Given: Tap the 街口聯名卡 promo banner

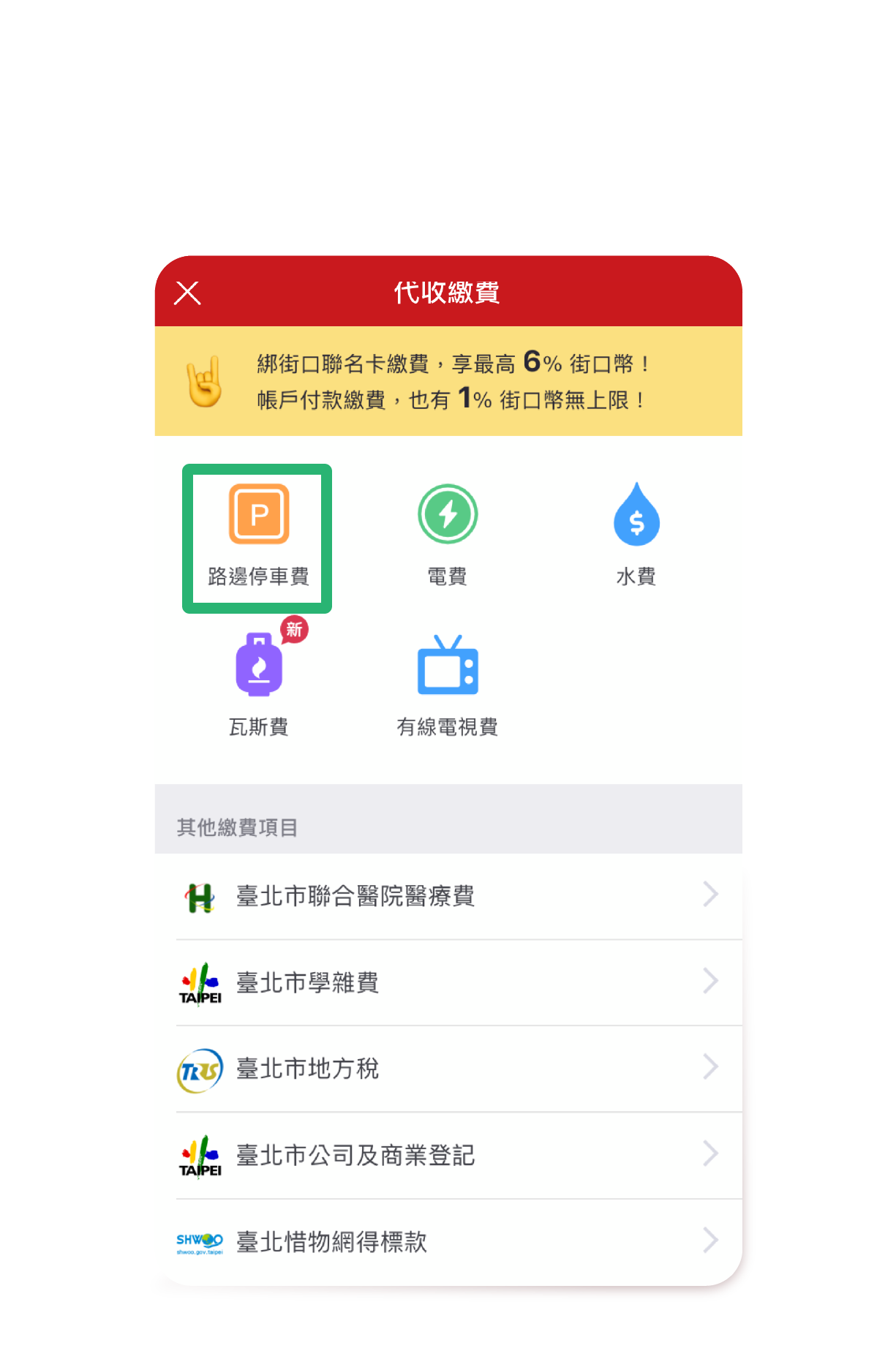Looking at the screenshot, I should click(x=448, y=381).
